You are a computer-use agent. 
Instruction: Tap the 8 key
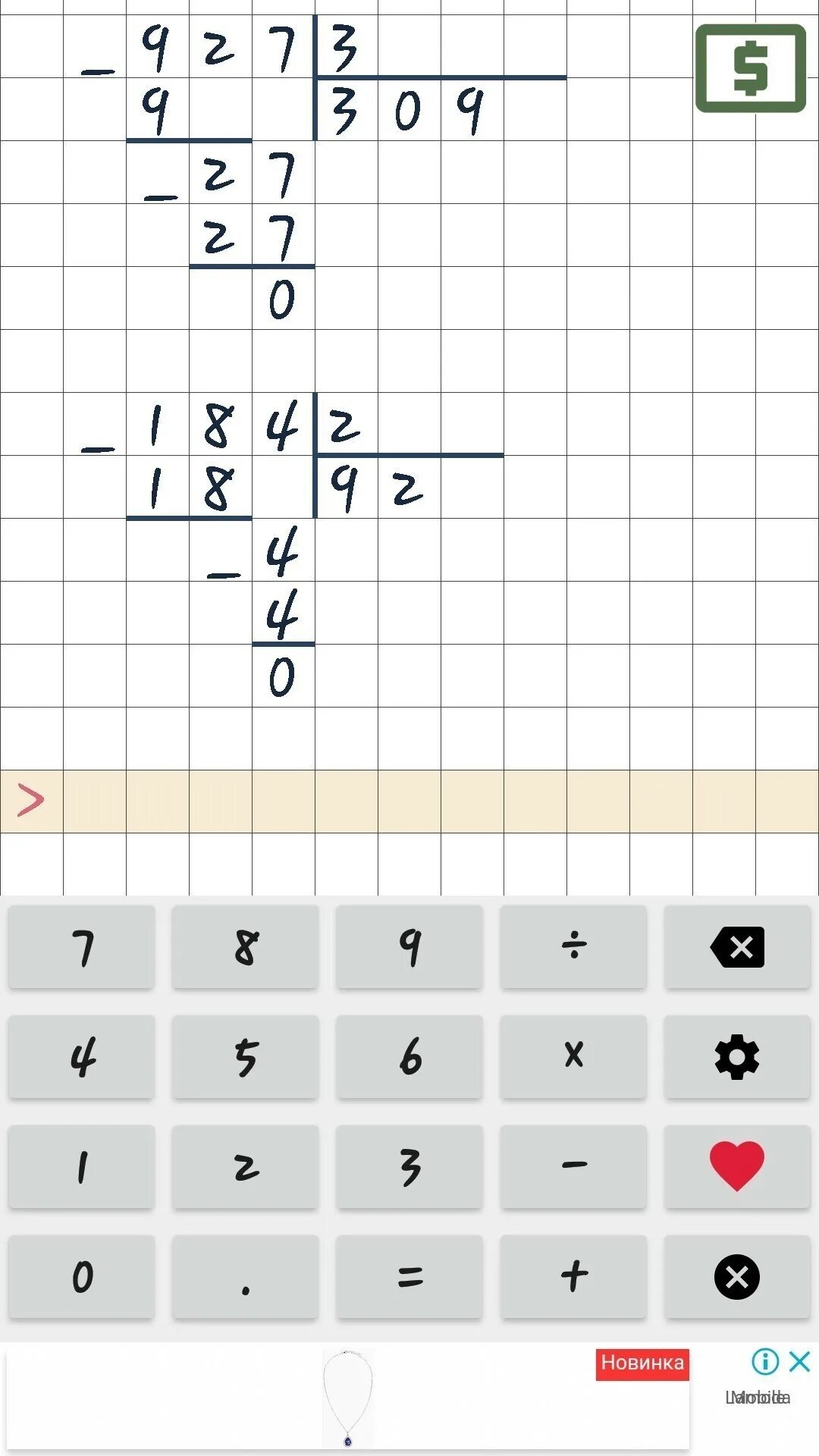pos(246,946)
